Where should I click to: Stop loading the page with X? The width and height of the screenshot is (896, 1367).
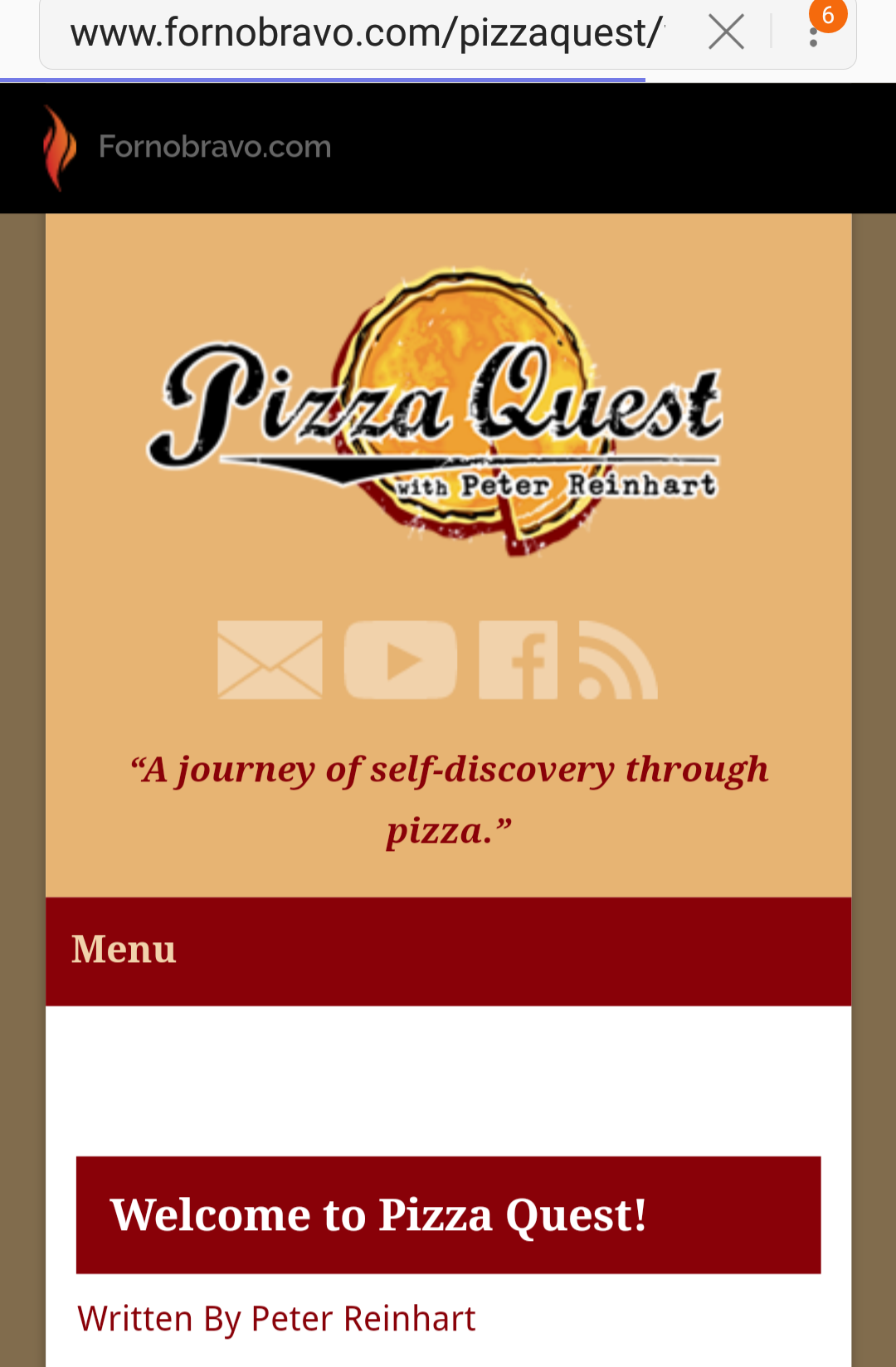(x=726, y=33)
